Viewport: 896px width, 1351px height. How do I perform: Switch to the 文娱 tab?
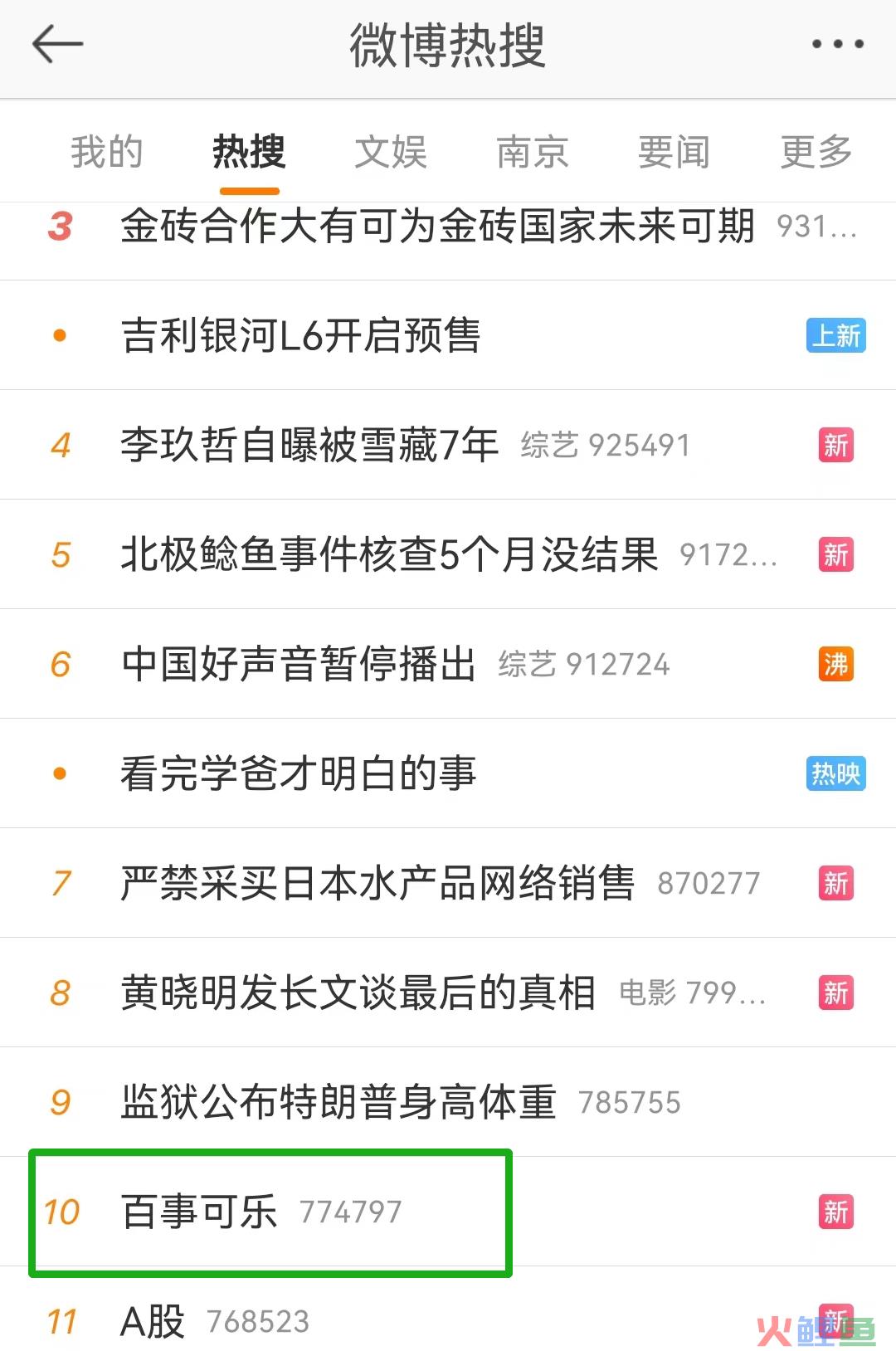390,152
